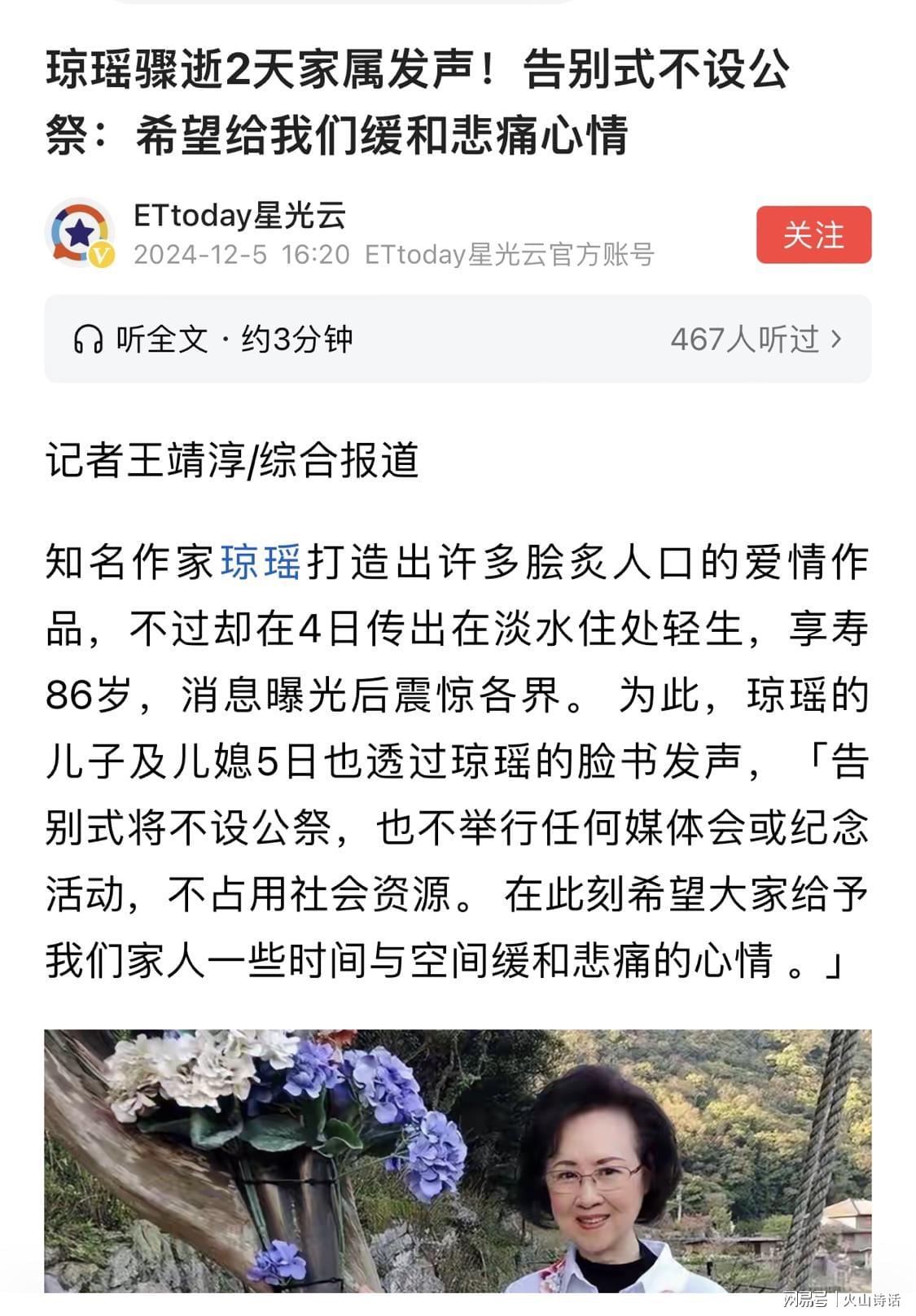This screenshot has width=916, height=1316.
Task: Open the article photo of 琼瑶
Action: (x=458, y=1160)
